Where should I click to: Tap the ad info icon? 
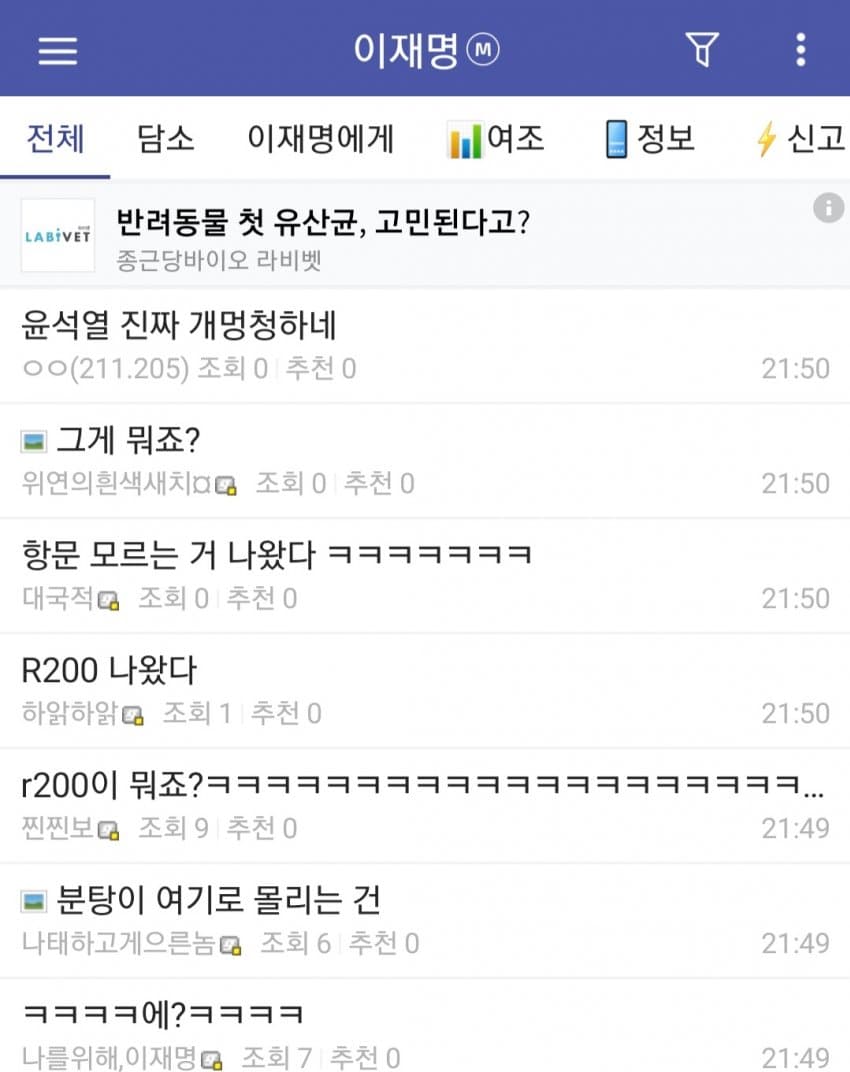pyautogui.click(x=827, y=208)
